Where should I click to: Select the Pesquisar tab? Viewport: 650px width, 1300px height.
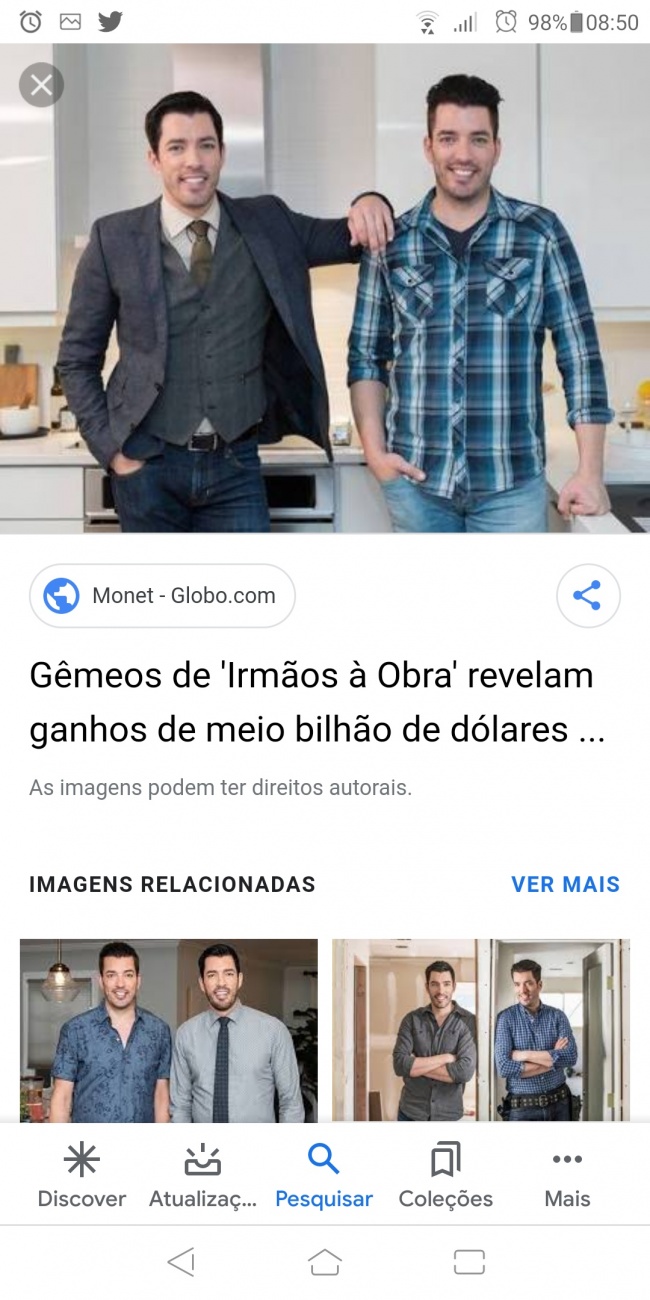coord(324,1177)
